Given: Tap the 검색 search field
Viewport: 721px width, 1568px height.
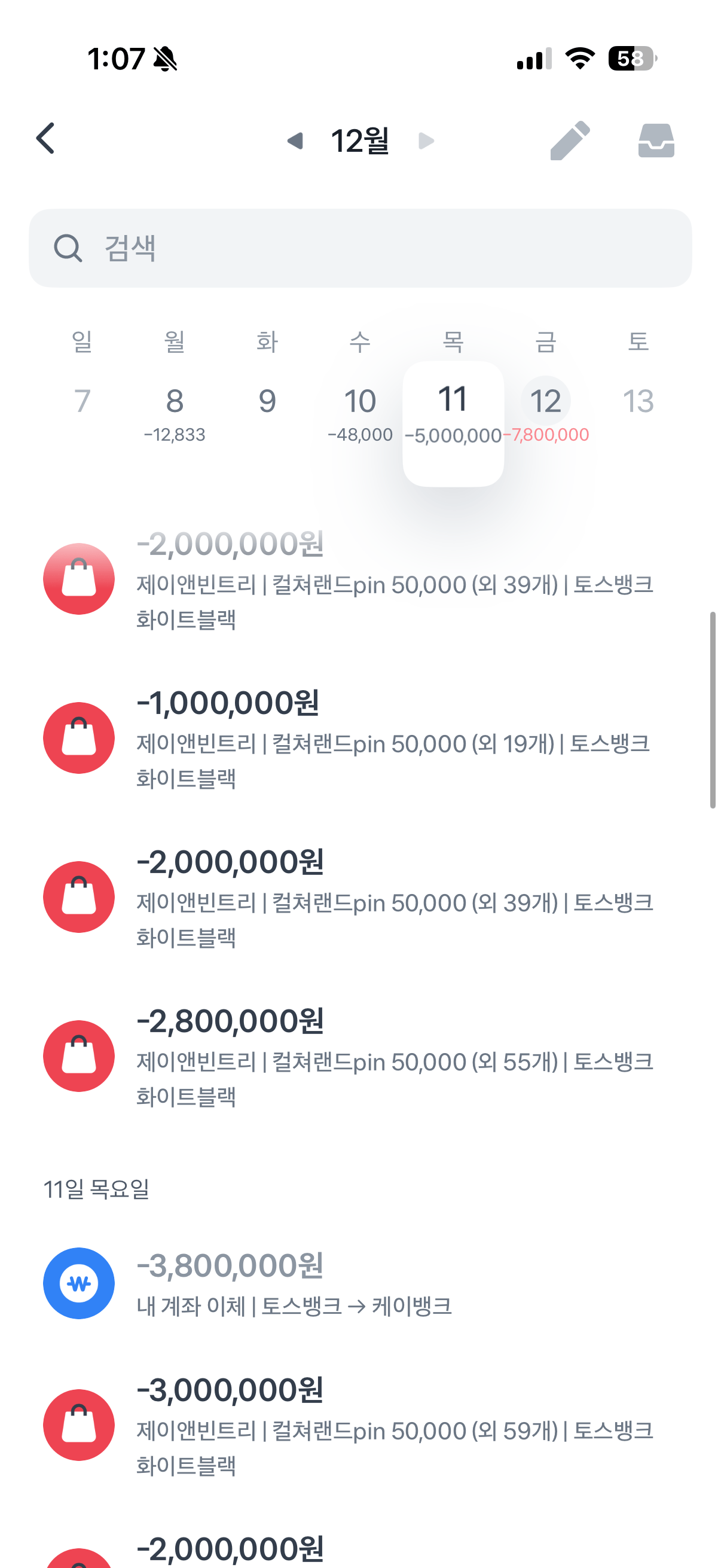Looking at the screenshot, I should pyautogui.click(x=360, y=248).
